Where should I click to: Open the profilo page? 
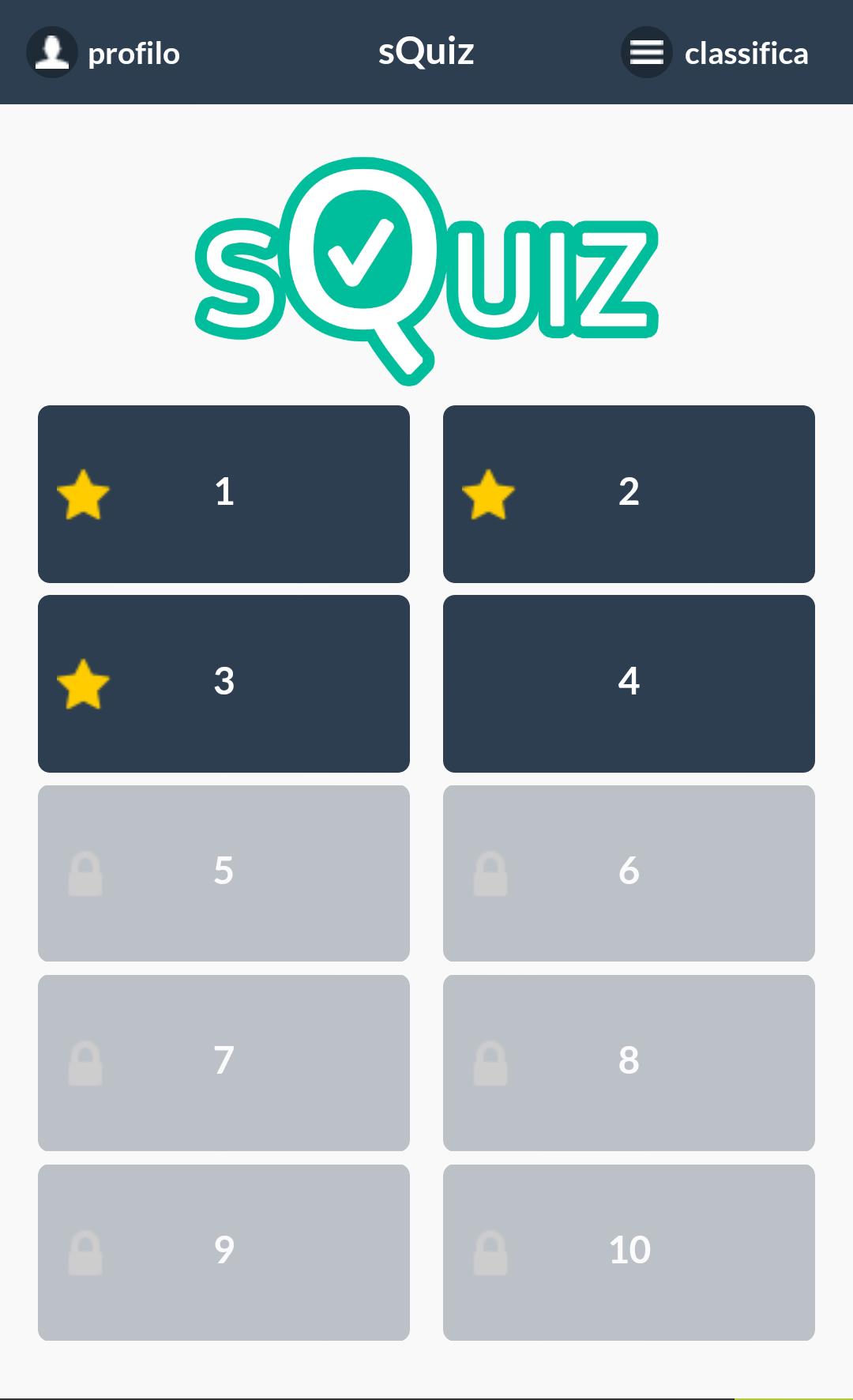pos(103,53)
